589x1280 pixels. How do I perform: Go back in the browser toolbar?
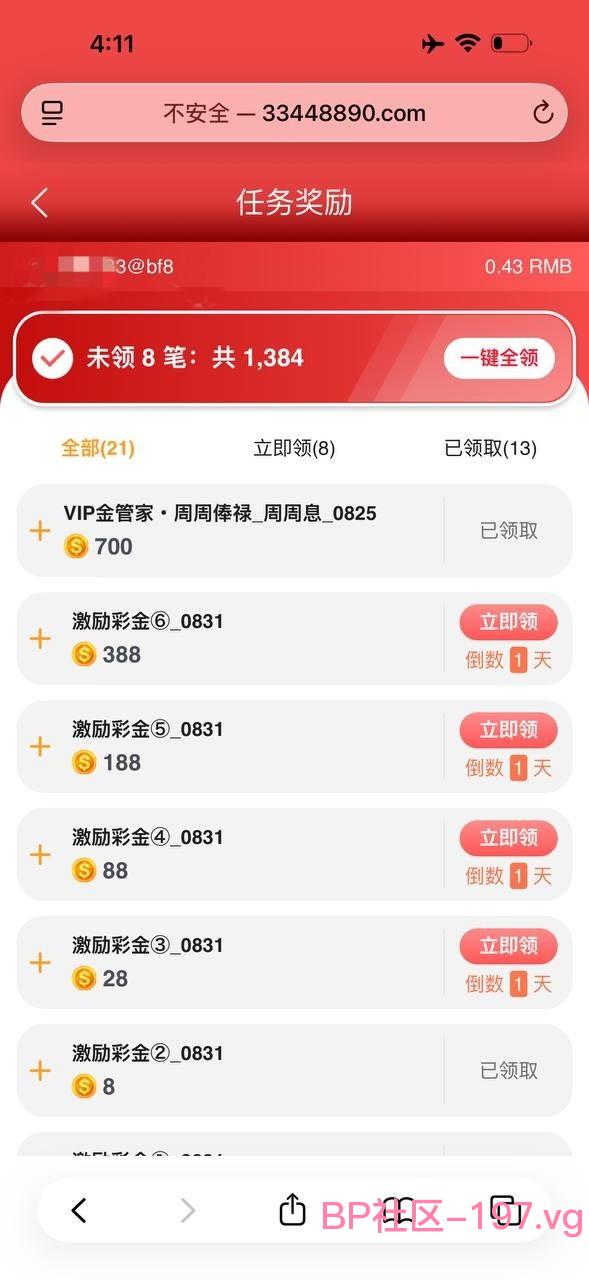pos(79,1211)
